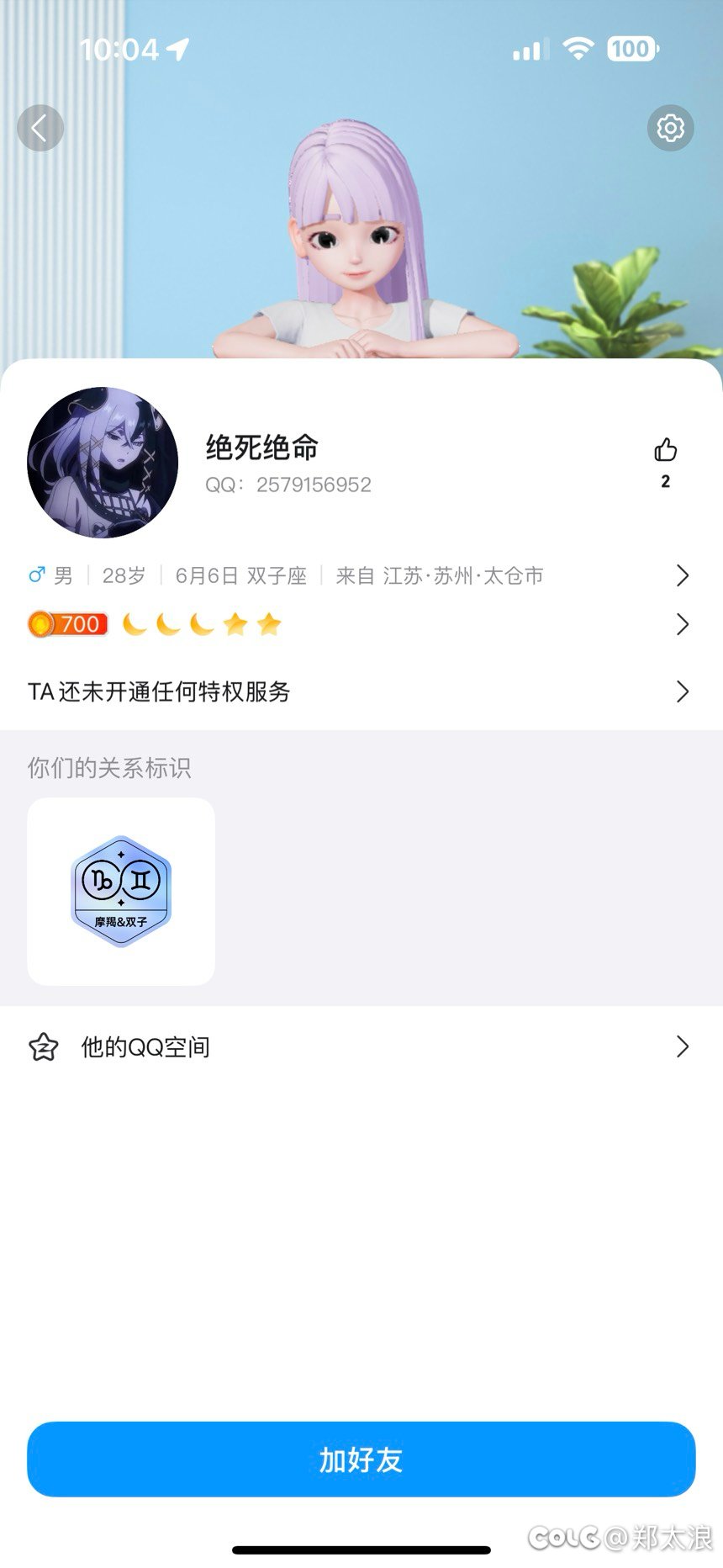723x1568 pixels.
Task: Open the 摩羯&双子 relationship badge card
Action: (121, 892)
